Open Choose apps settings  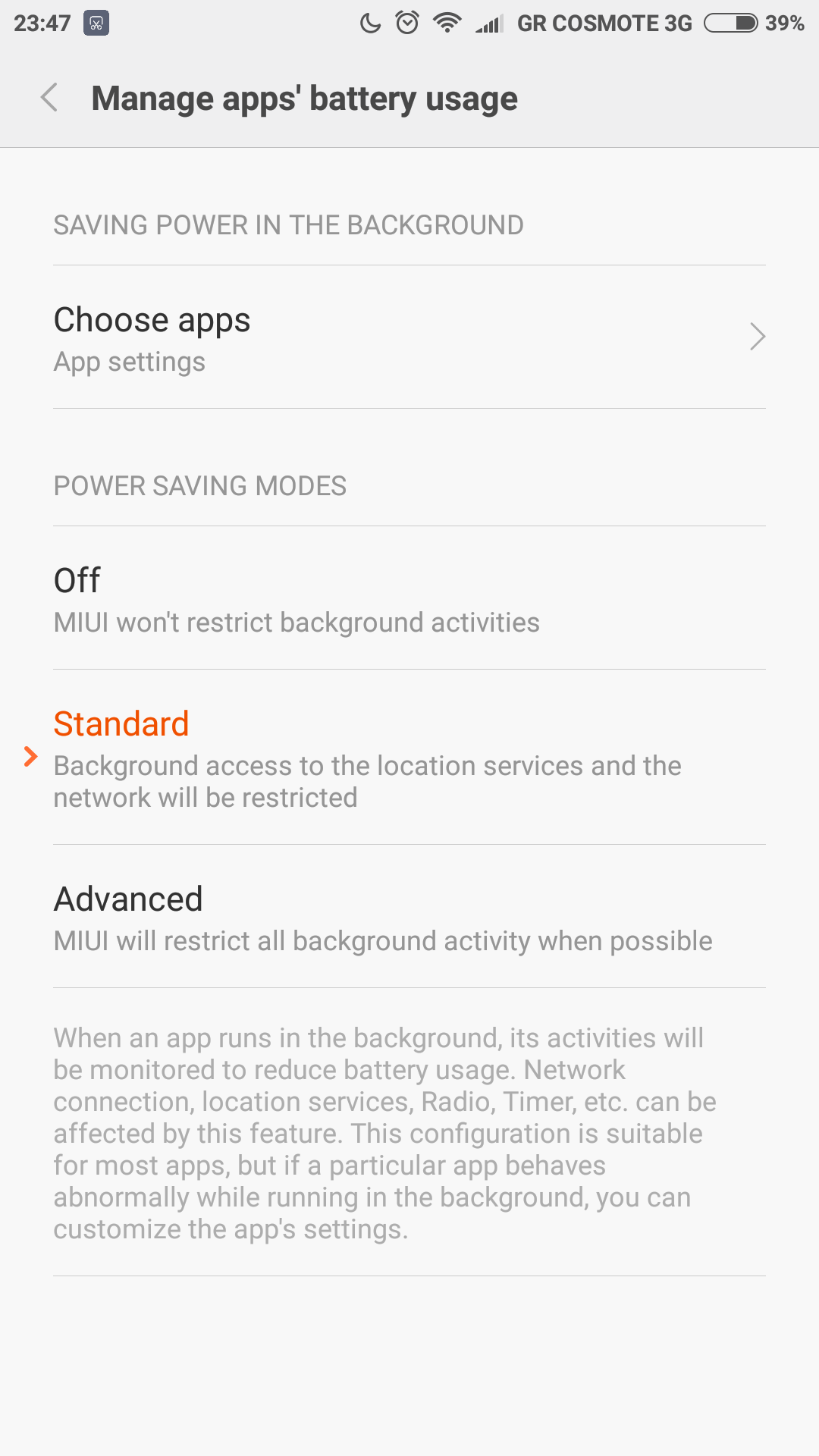tap(409, 337)
